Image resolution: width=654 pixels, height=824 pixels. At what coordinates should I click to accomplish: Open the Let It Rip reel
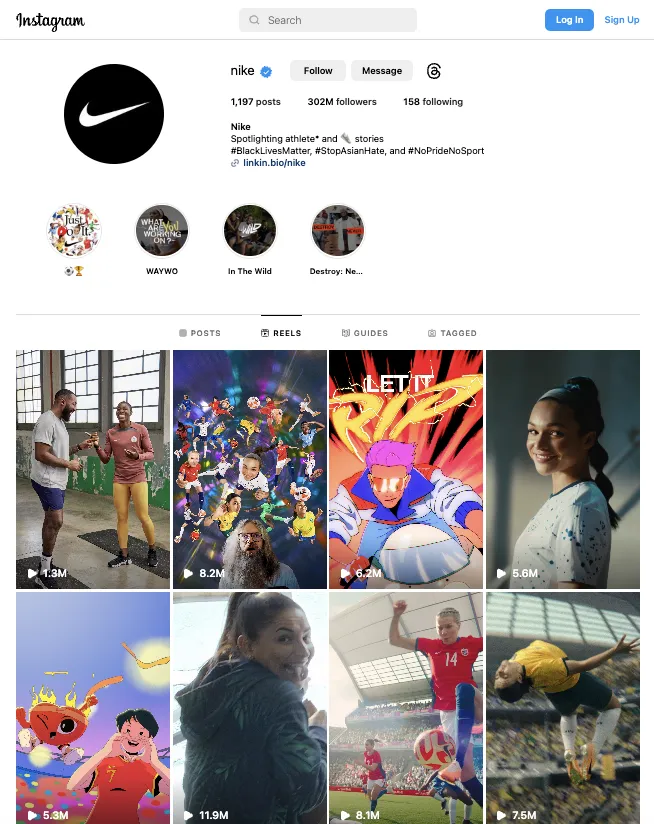406,468
